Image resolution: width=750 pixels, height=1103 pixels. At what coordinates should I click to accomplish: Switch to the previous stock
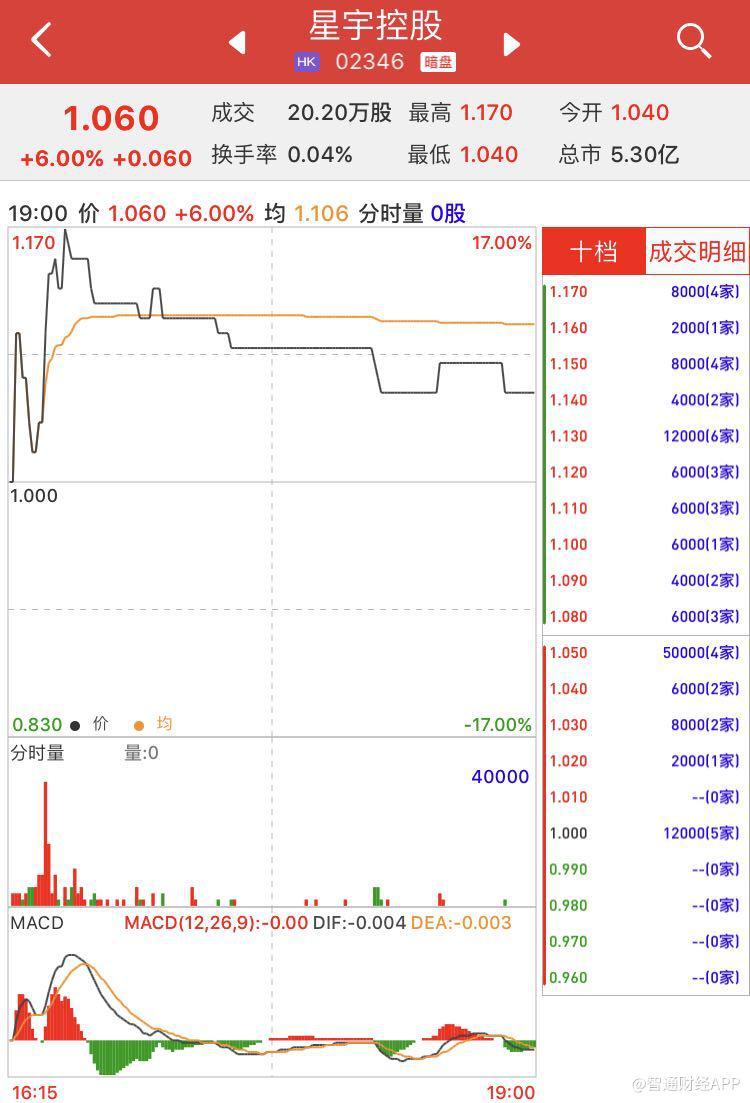tap(237, 43)
